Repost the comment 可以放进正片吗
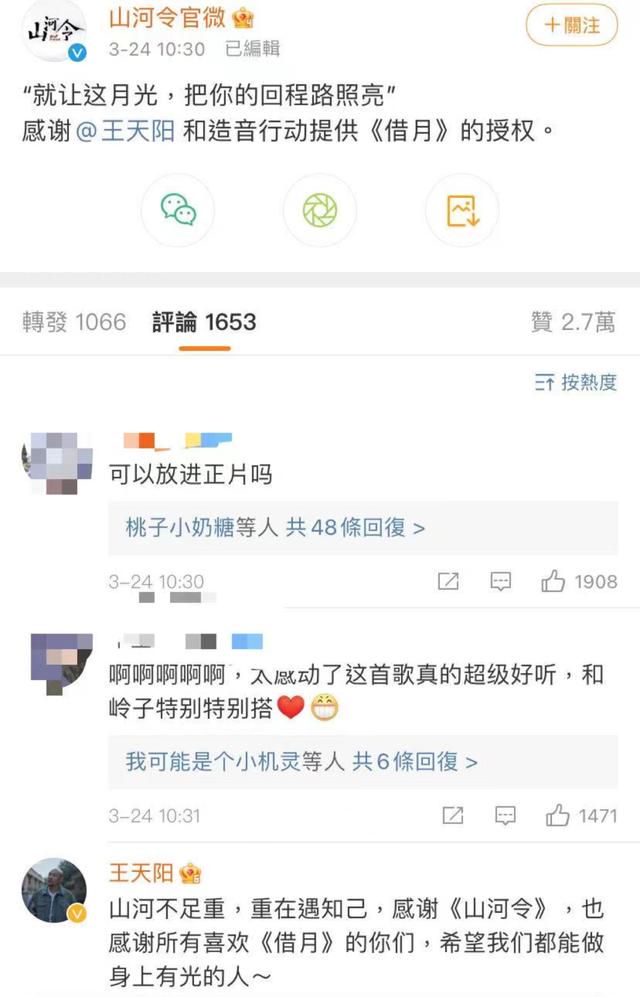The width and height of the screenshot is (640, 997). 448,581
